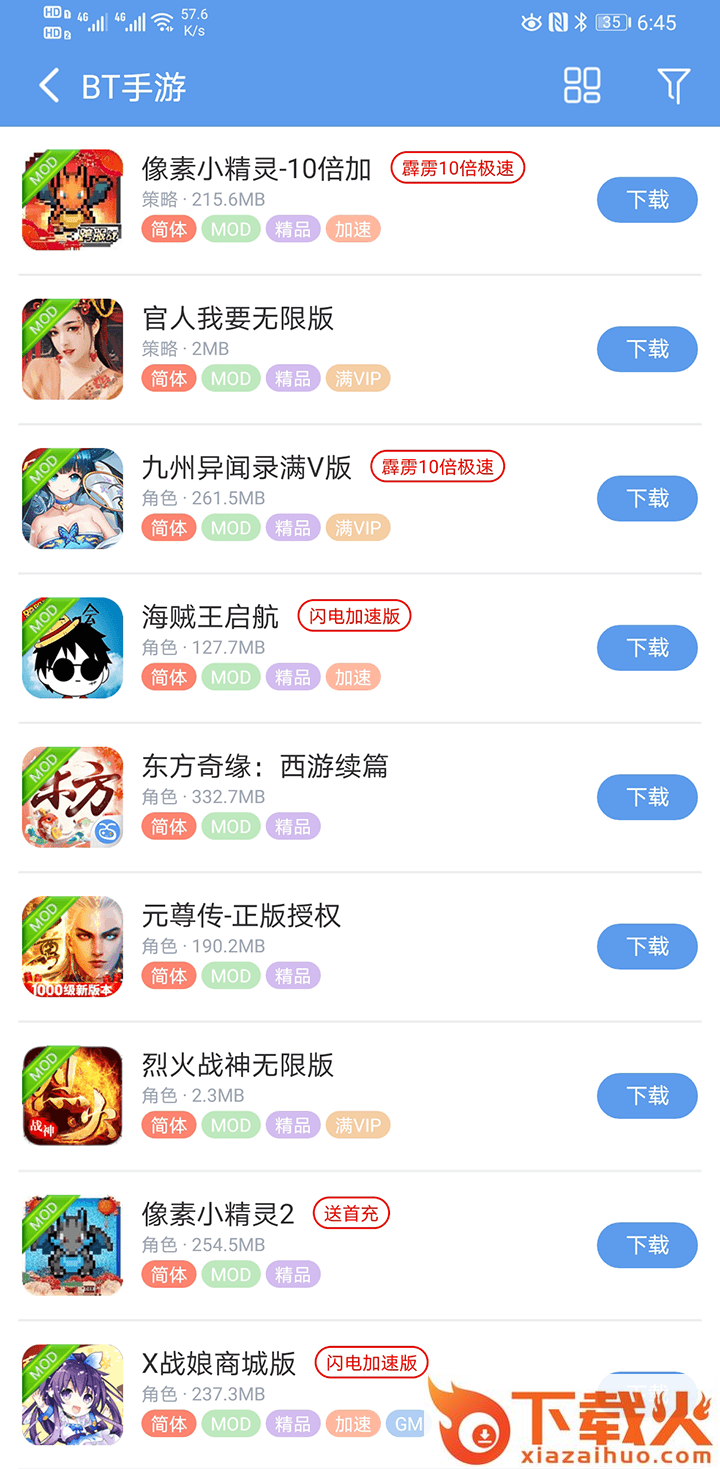Open X战娘商城版 details

[219, 1364]
